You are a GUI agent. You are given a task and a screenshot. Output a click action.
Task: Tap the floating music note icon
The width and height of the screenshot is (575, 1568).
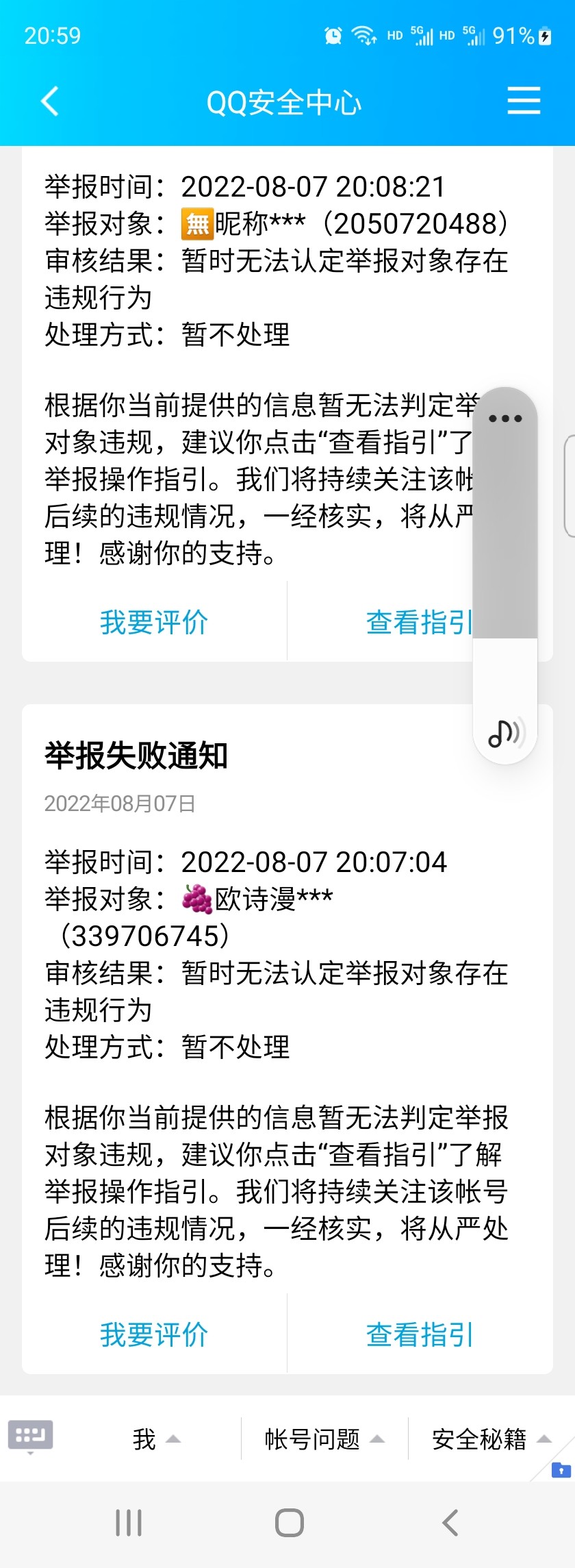[504, 733]
